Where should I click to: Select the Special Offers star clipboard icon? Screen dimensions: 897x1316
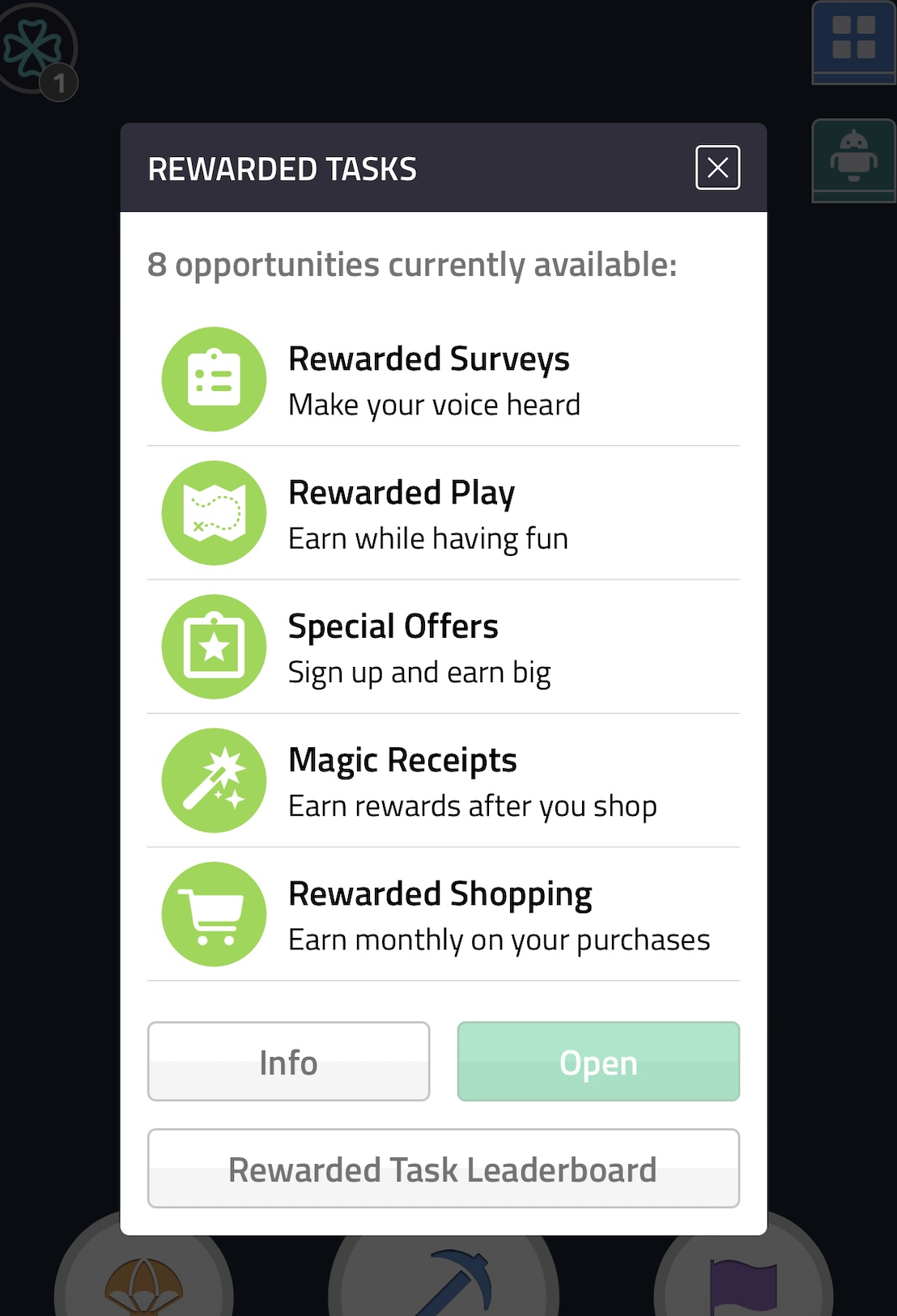point(214,646)
